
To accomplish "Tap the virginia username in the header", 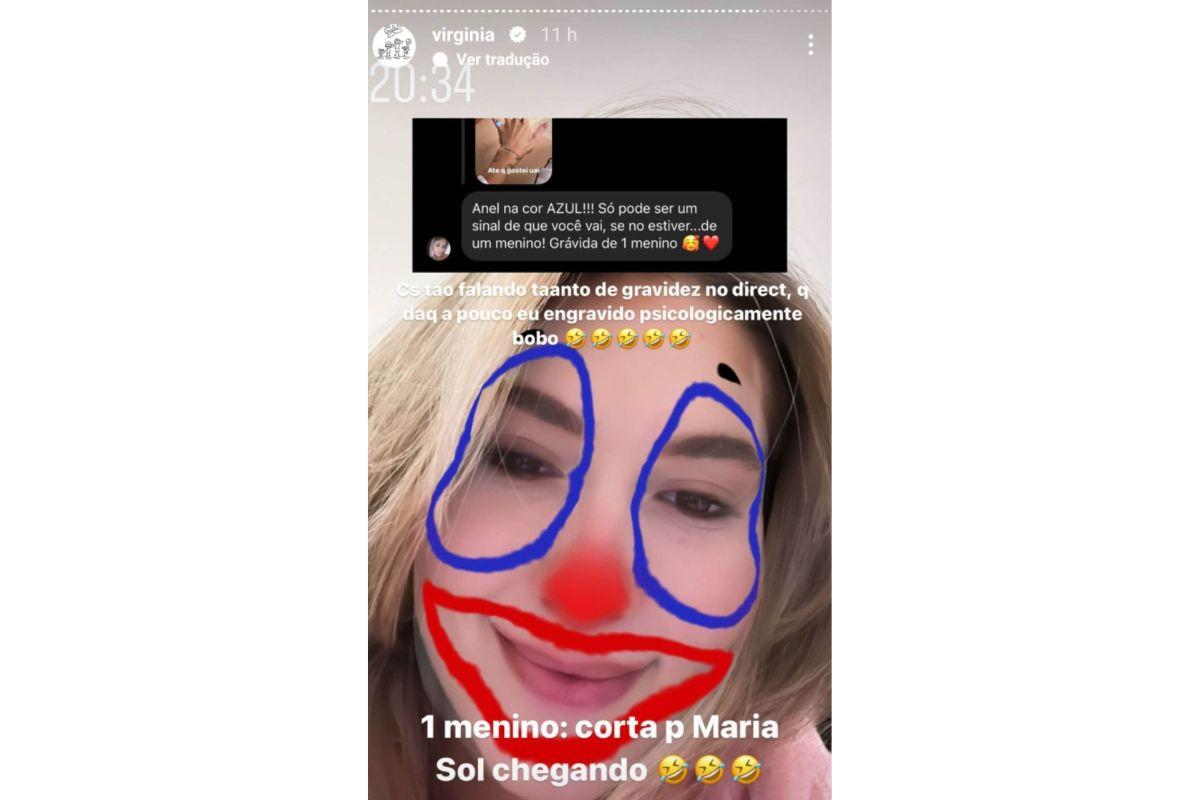I will 463,35.
